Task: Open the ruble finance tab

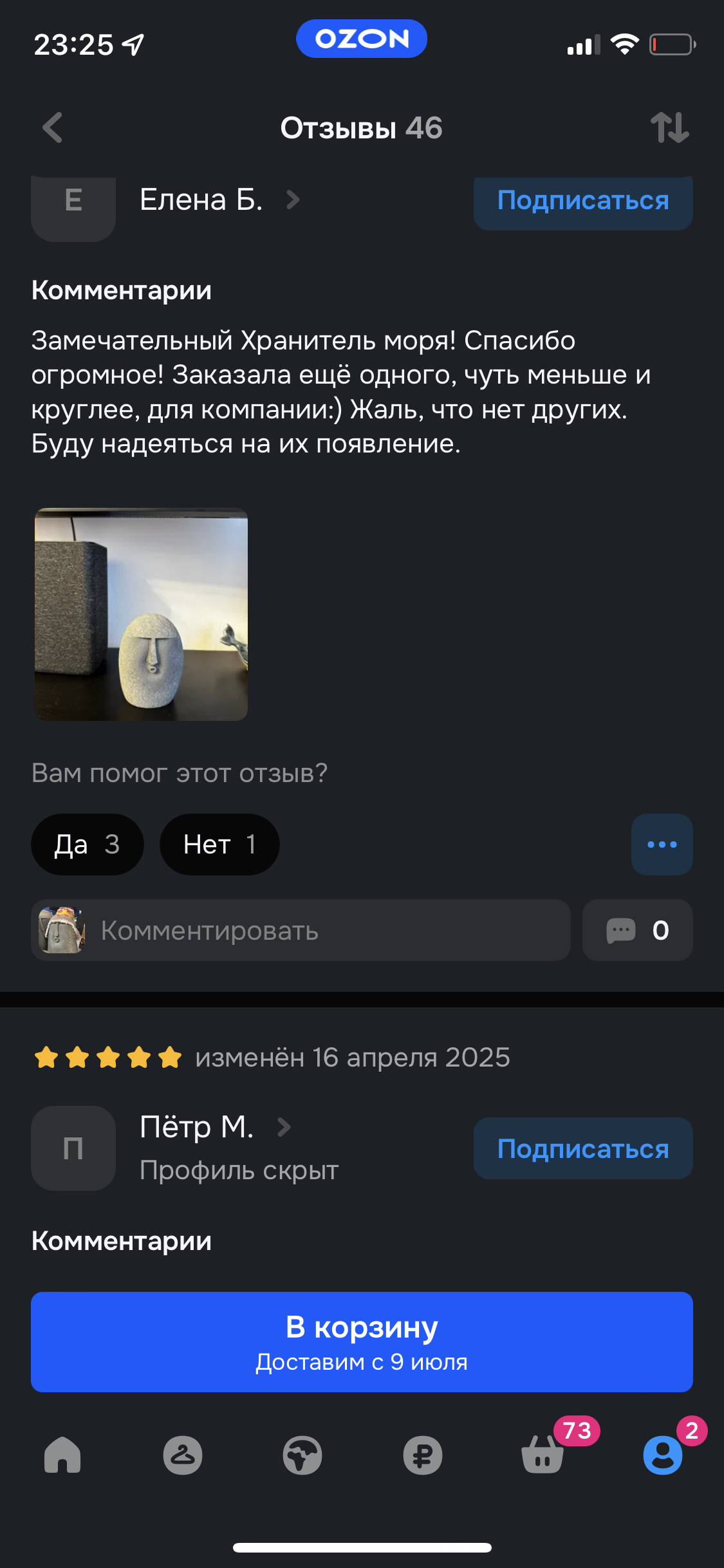Action: [x=422, y=1455]
